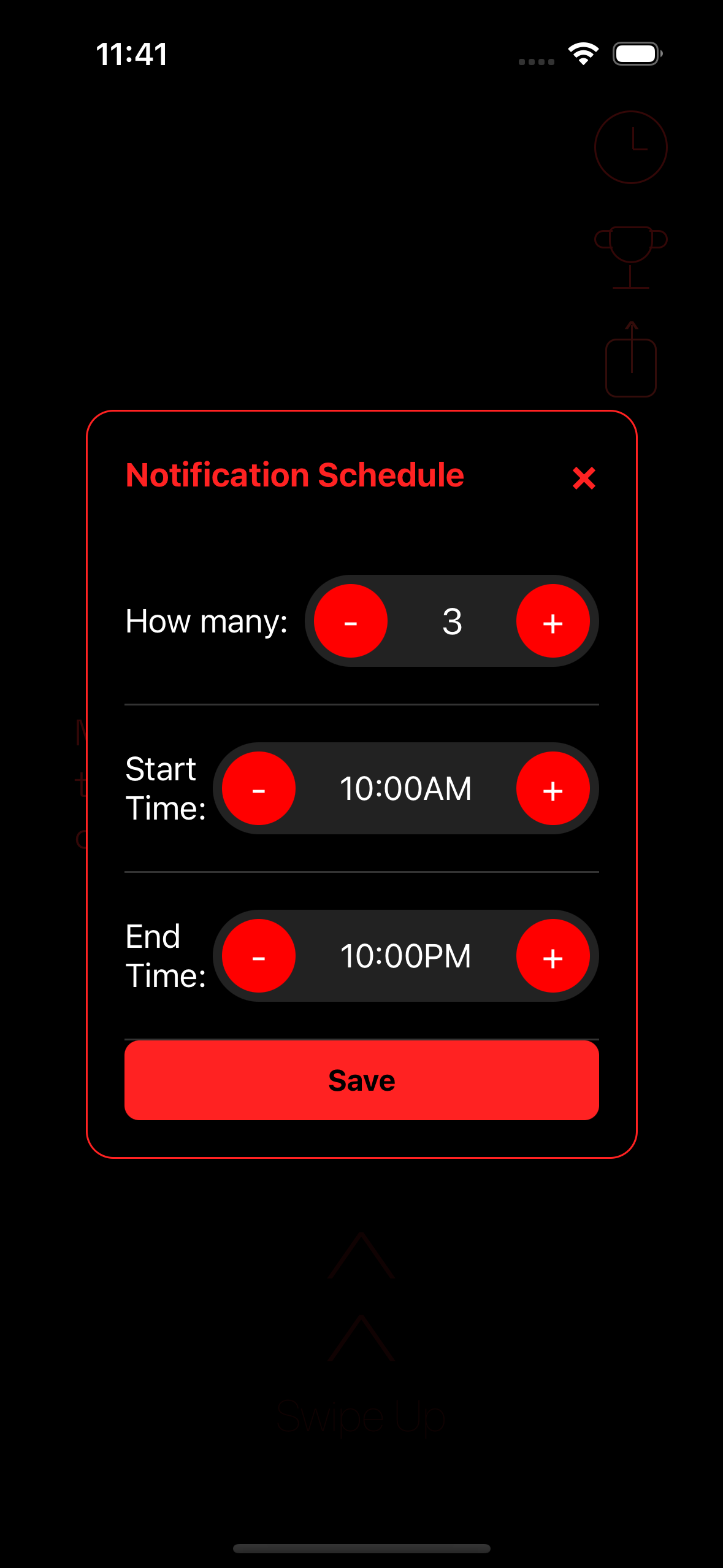Screen dimensions: 723x1568
Task: Save the notification schedule
Action: pos(362,1080)
